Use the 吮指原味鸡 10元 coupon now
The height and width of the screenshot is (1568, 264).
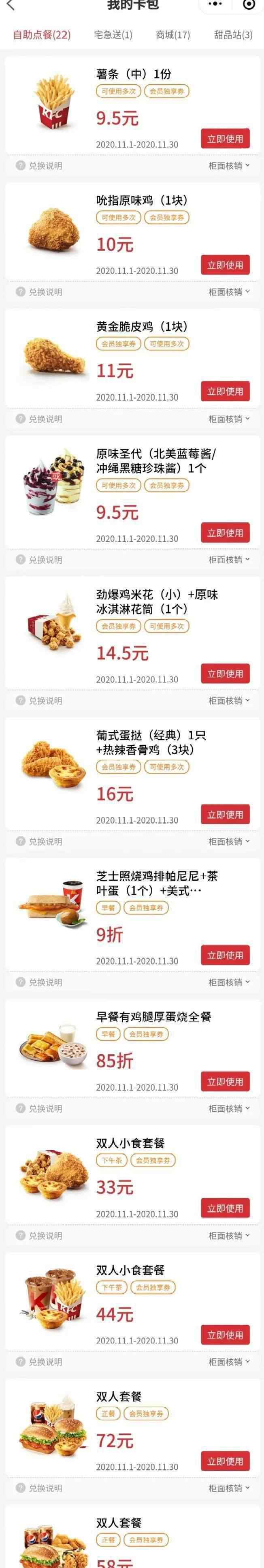225,265
